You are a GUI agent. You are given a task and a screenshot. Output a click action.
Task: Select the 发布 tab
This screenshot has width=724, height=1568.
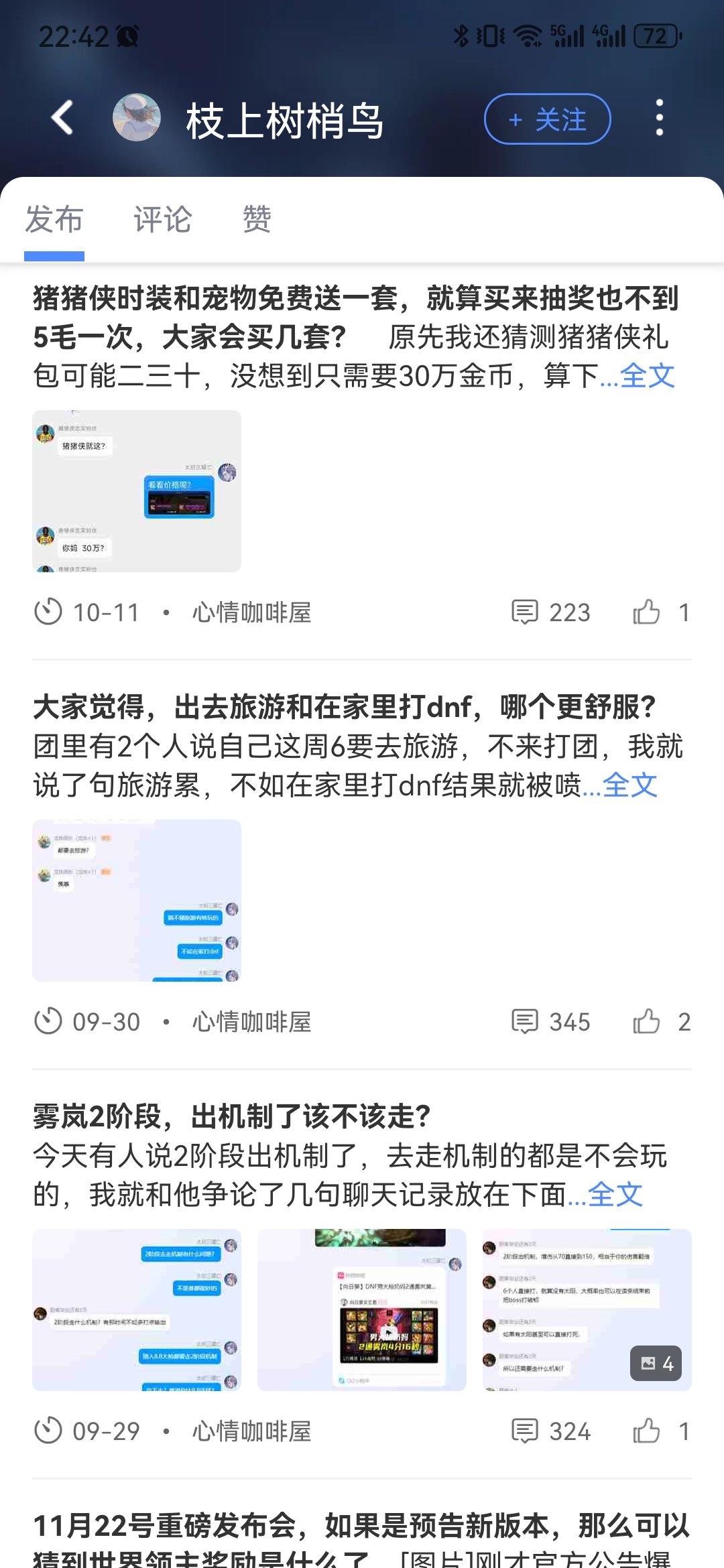pos(54,220)
